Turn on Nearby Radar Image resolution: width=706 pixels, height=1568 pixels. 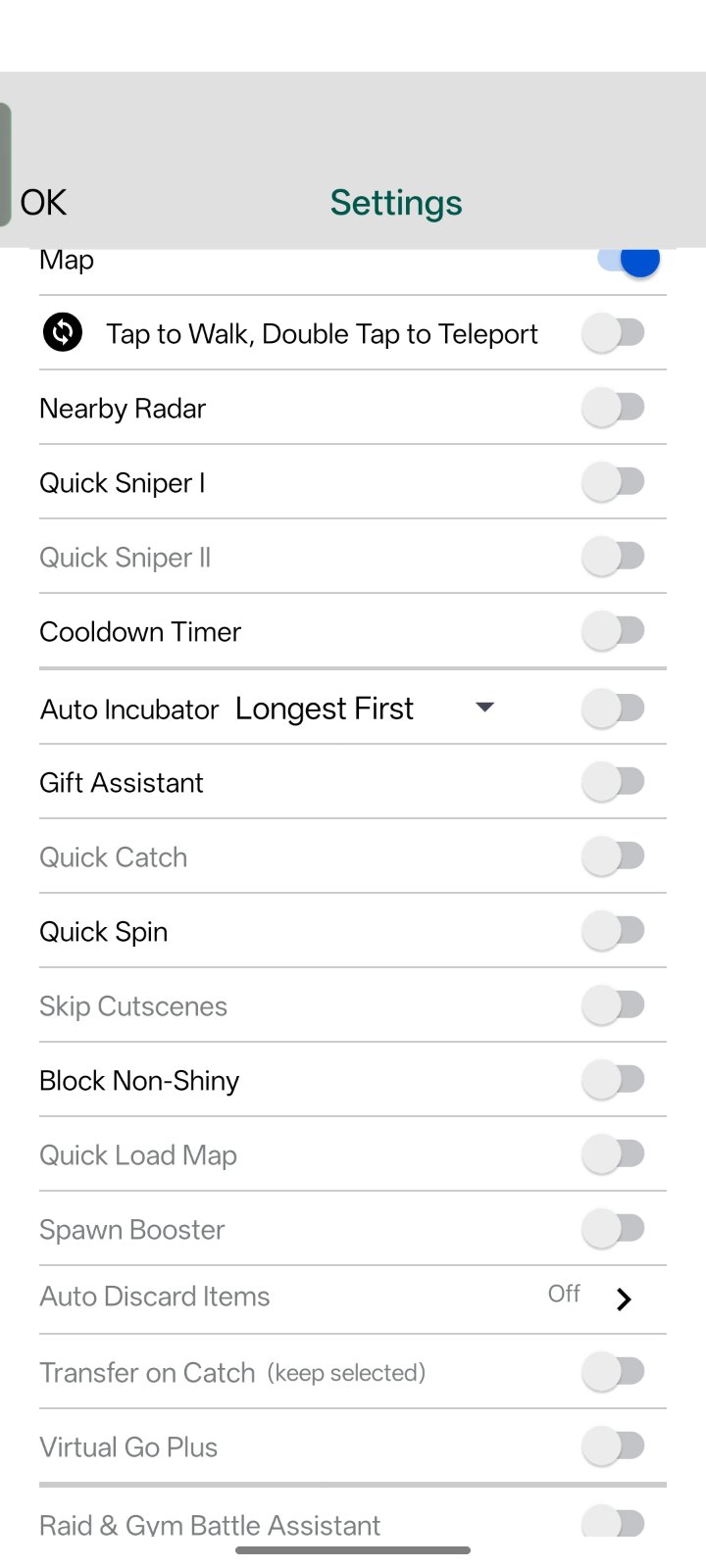[x=614, y=408]
